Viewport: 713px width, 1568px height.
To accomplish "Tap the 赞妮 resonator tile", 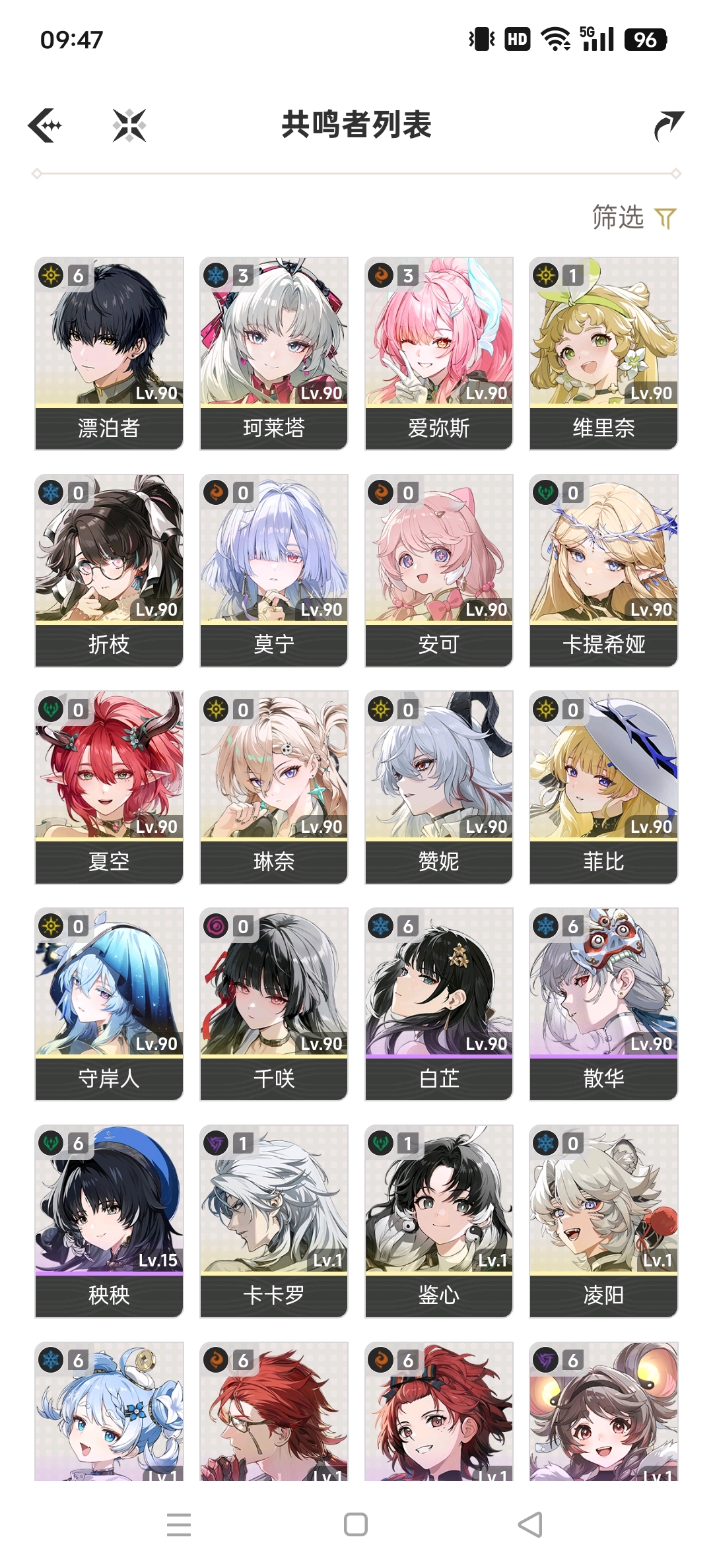I will coord(438,787).
